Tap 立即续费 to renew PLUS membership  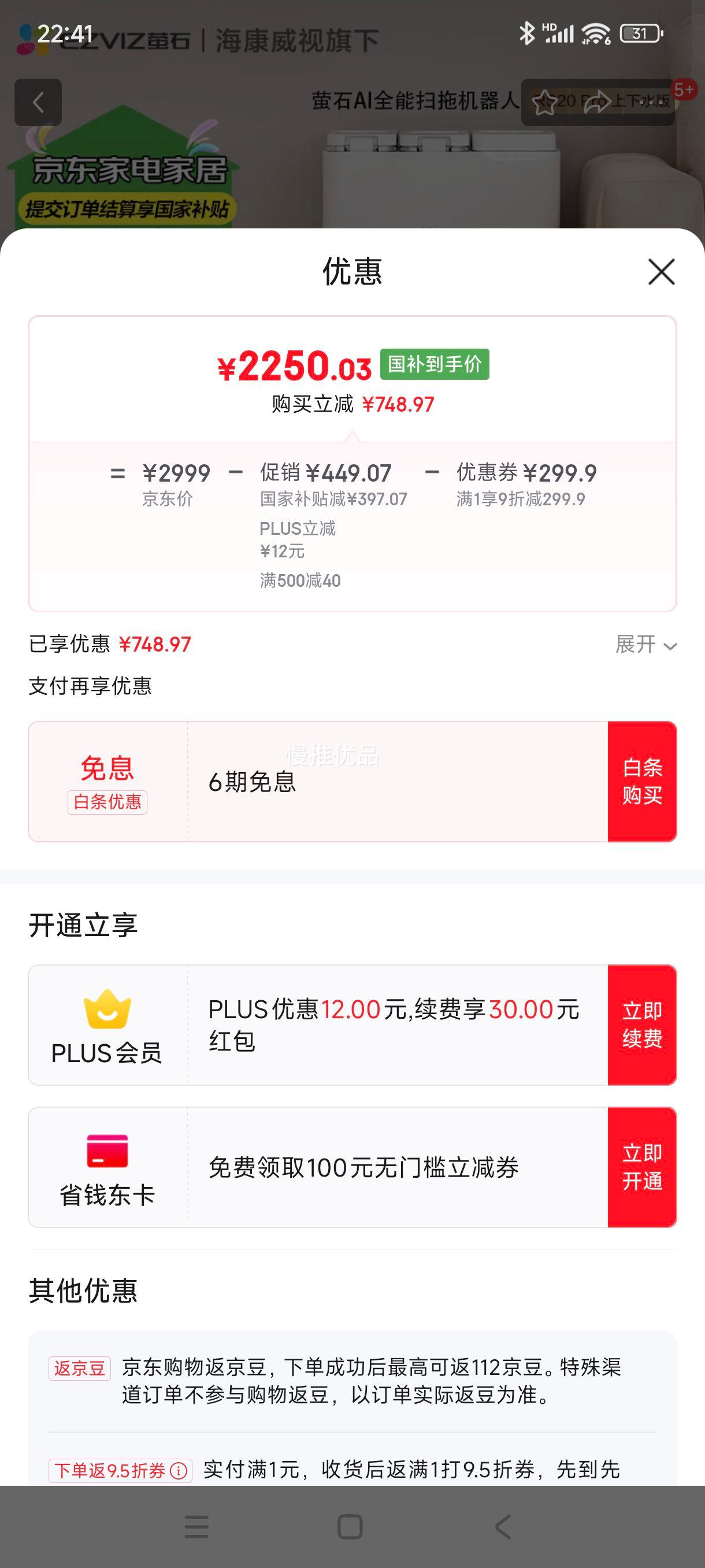click(643, 1024)
